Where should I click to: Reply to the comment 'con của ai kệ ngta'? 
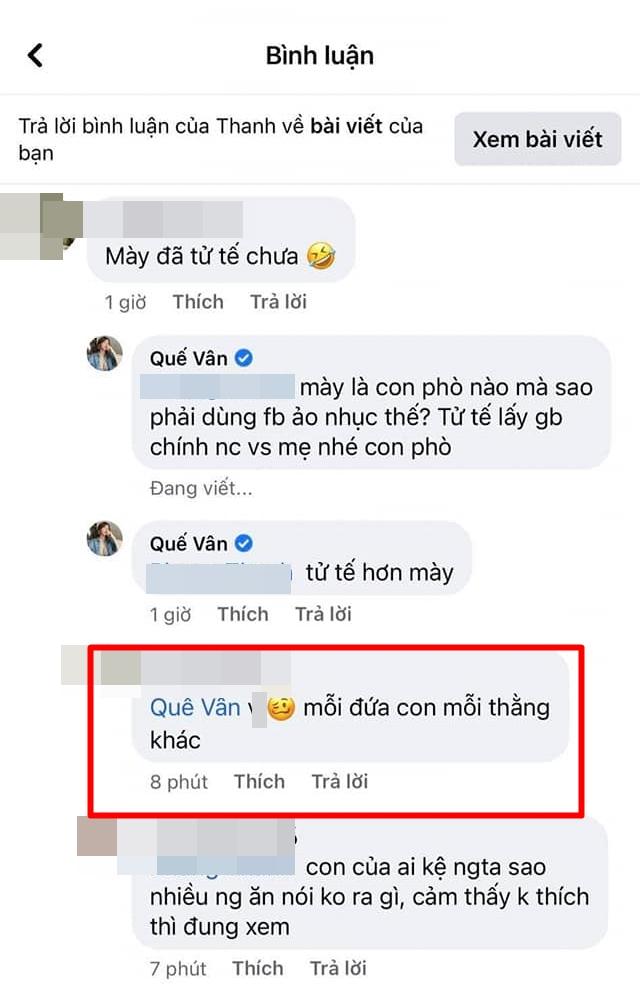point(338,968)
